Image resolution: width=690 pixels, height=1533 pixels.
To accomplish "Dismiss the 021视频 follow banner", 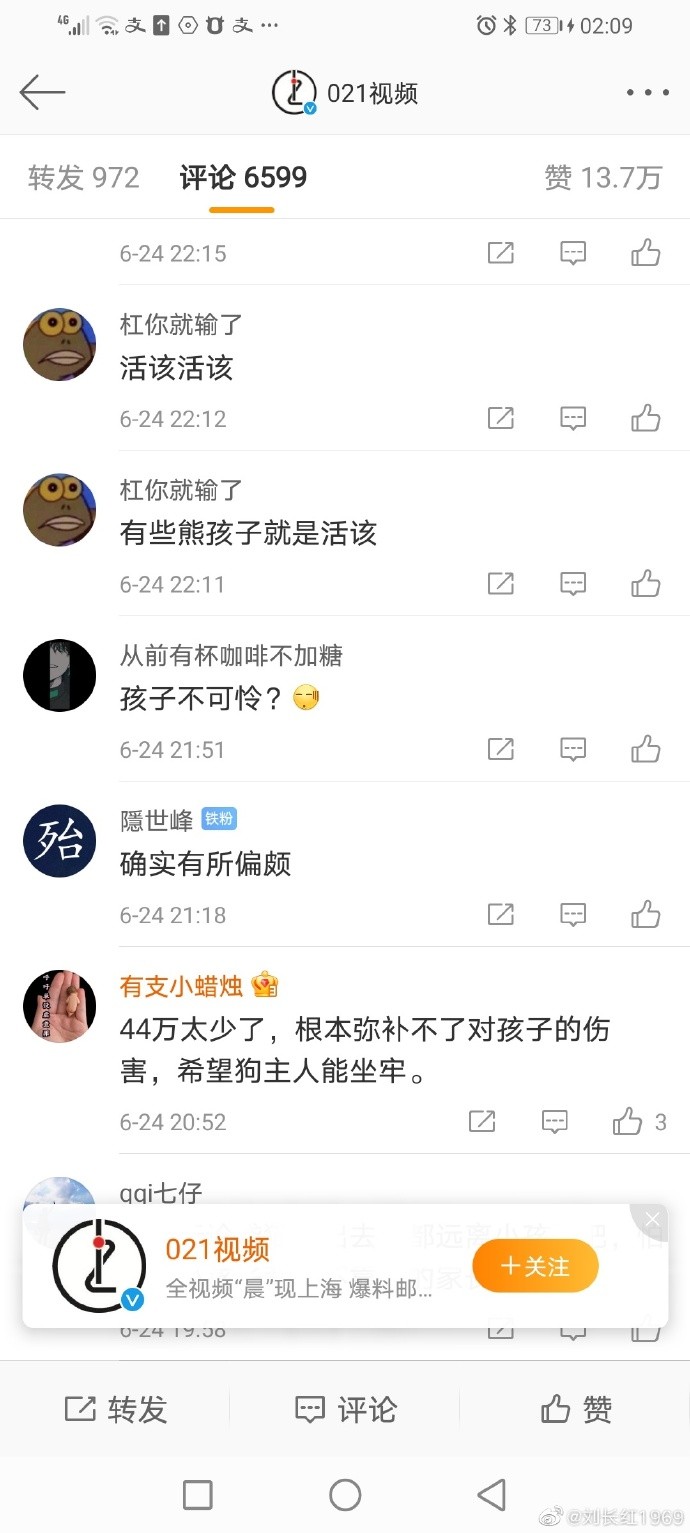I will click(652, 1220).
